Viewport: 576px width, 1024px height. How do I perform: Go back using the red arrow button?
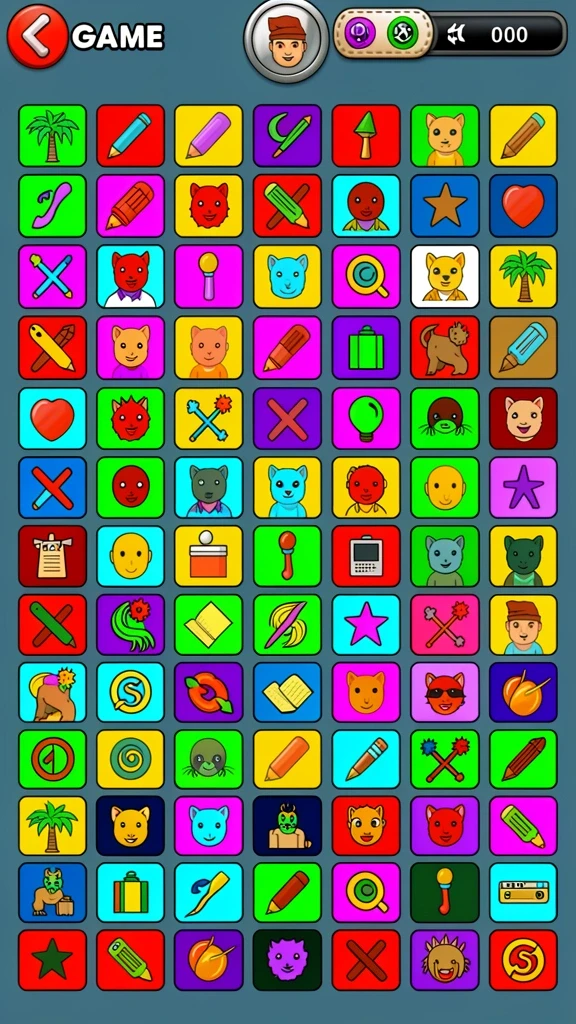[x=37, y=37]
